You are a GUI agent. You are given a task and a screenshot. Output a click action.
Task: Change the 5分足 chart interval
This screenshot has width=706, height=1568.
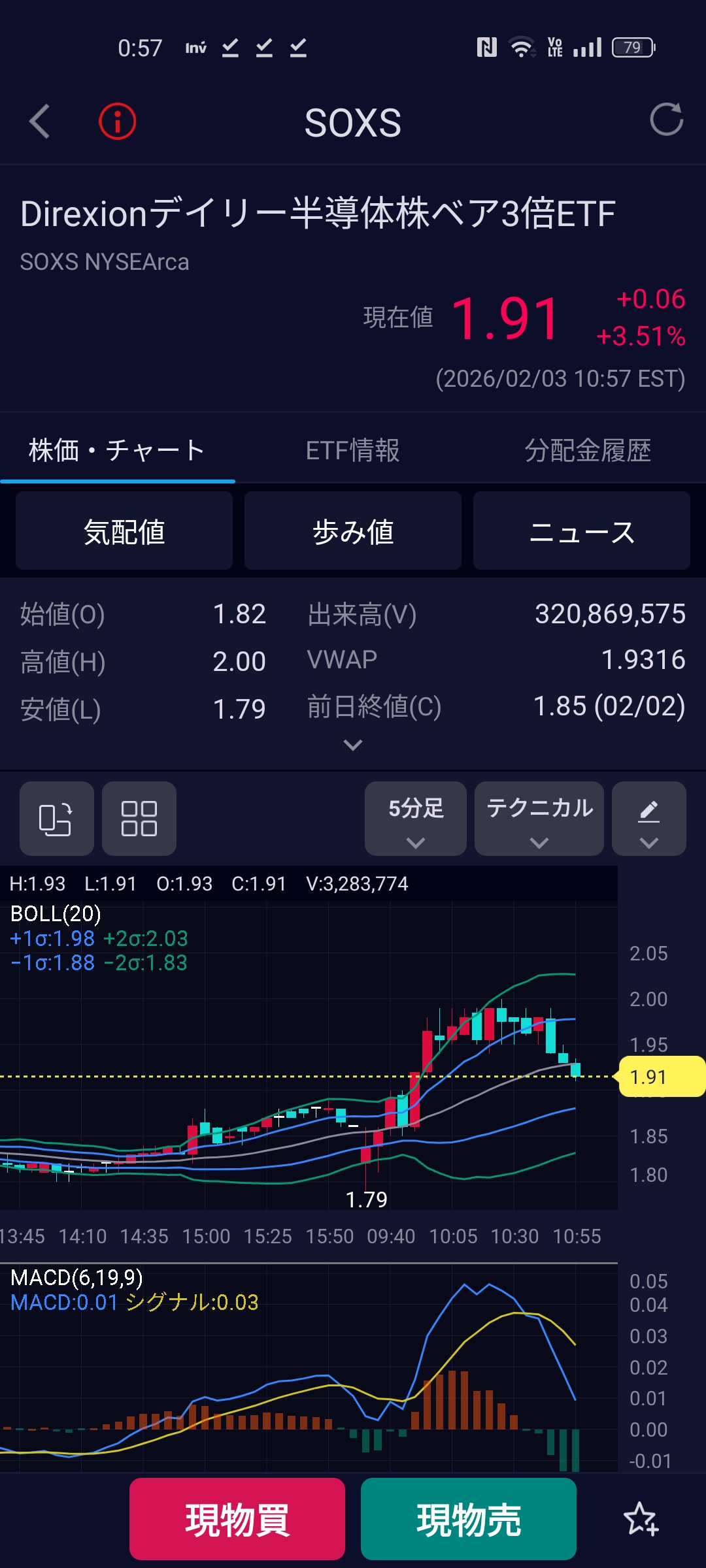416,819
